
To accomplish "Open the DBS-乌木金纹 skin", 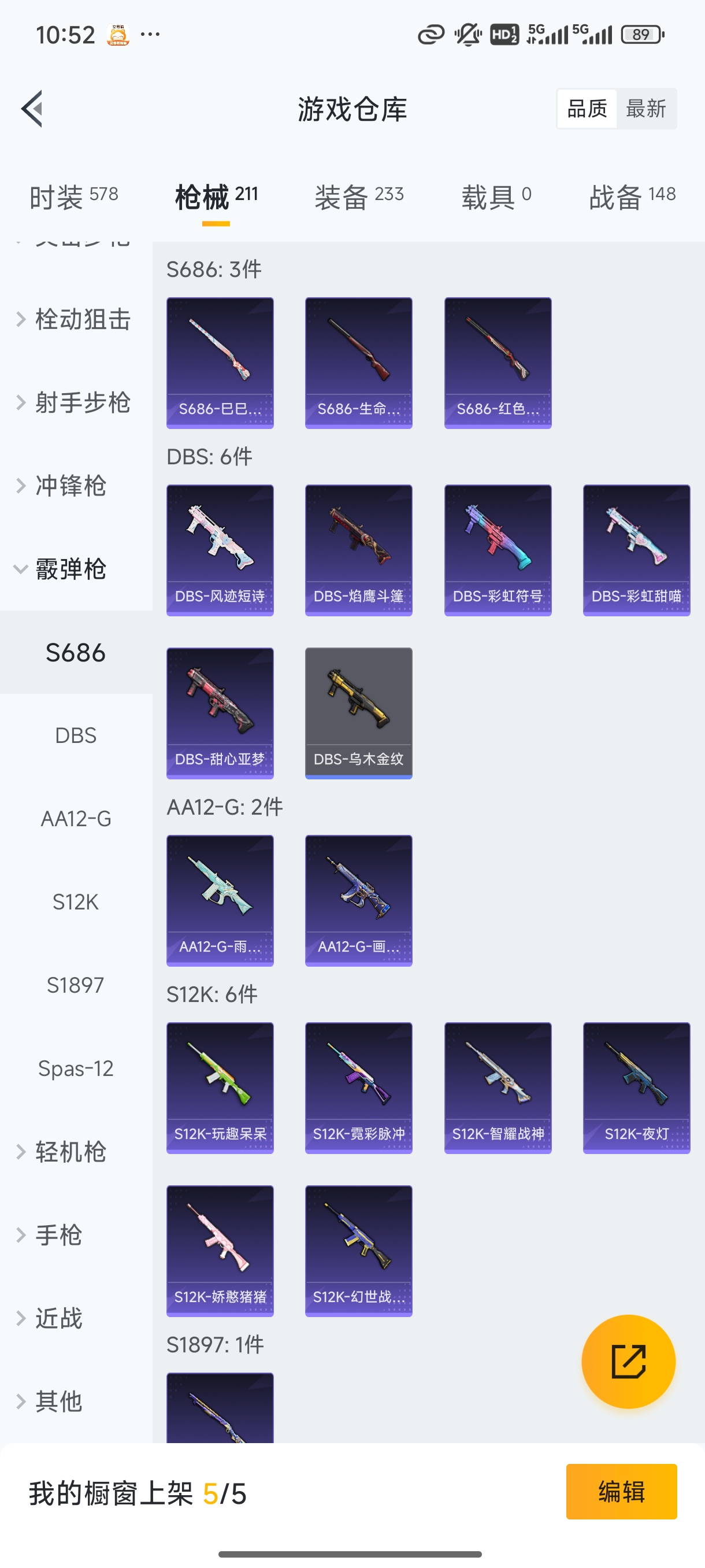I will (358, 713).
